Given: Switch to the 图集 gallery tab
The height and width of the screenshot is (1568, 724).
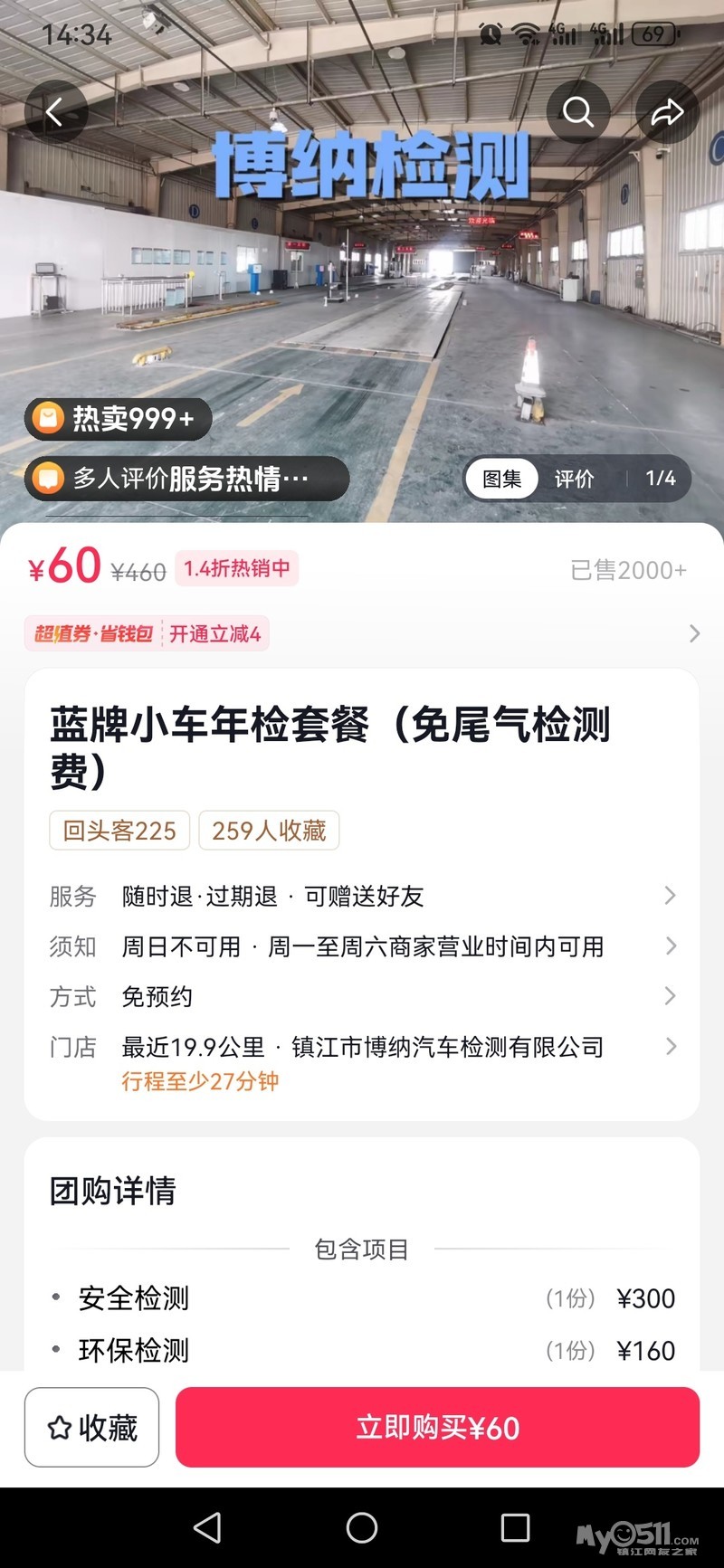Looking at the screenshot, I should point(502,479).
